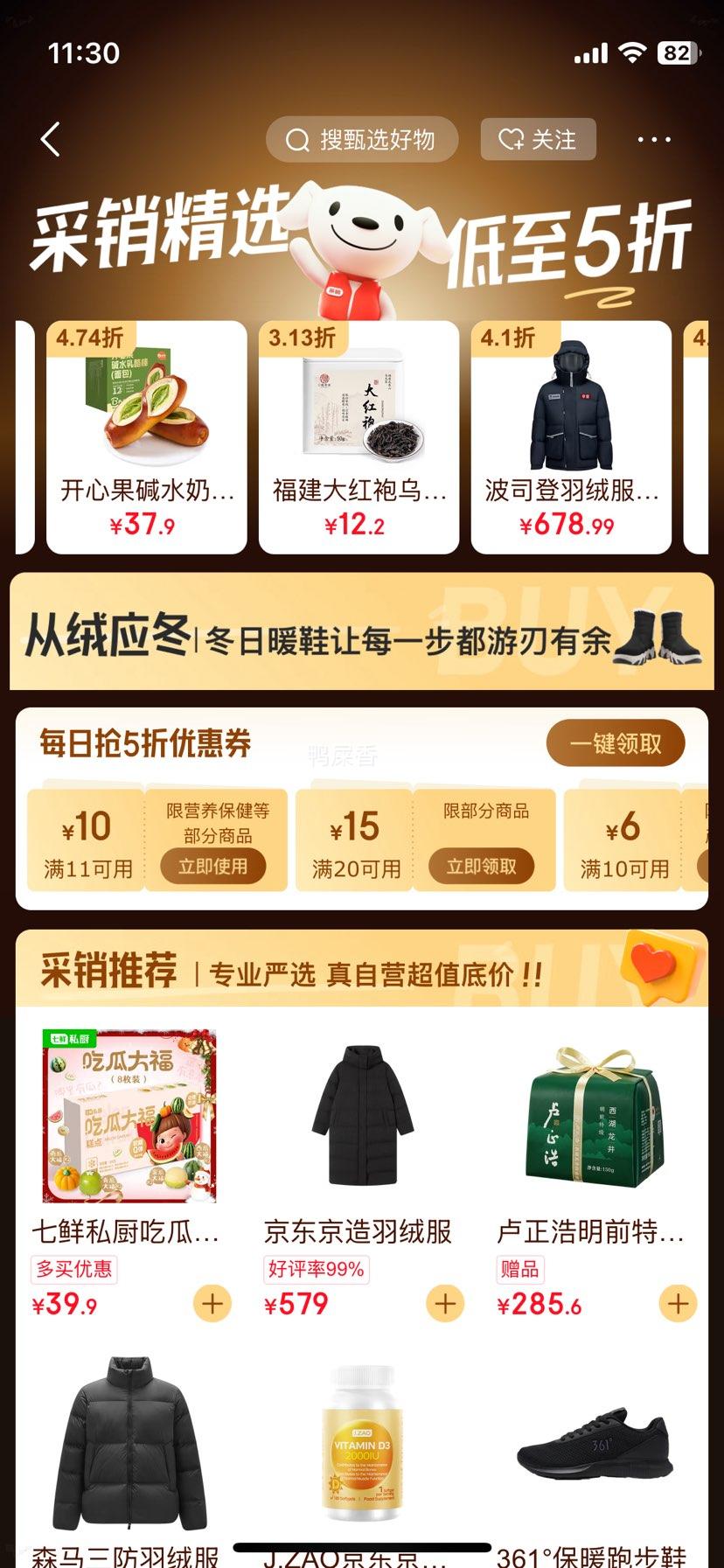Add 七鲜私厨吃瓜 item to cart with plus button
The image size is (724, 1568).
click(211, 1304)
